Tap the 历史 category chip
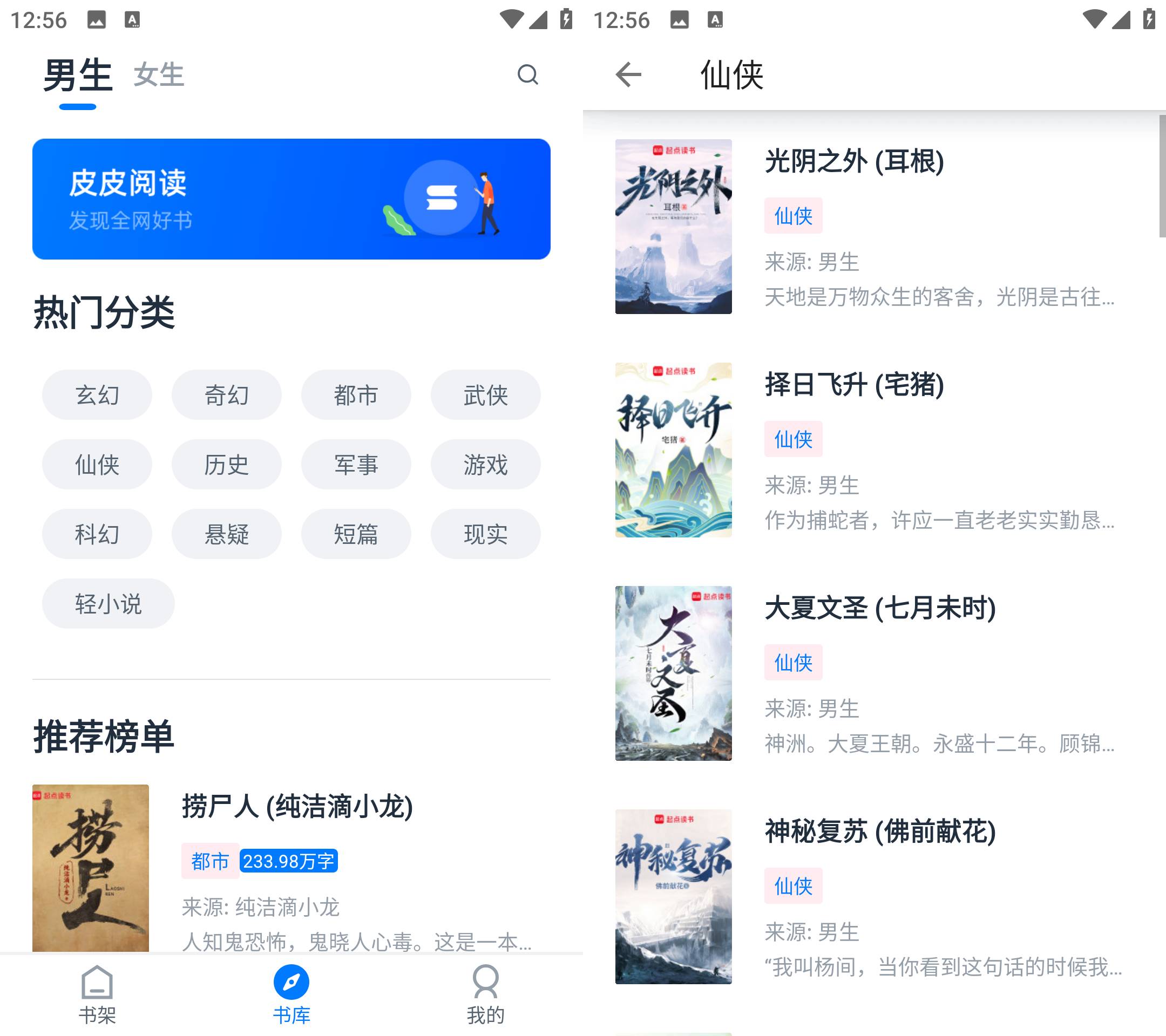Screen dimensions: 1166x1036 [x=227, y=464]
